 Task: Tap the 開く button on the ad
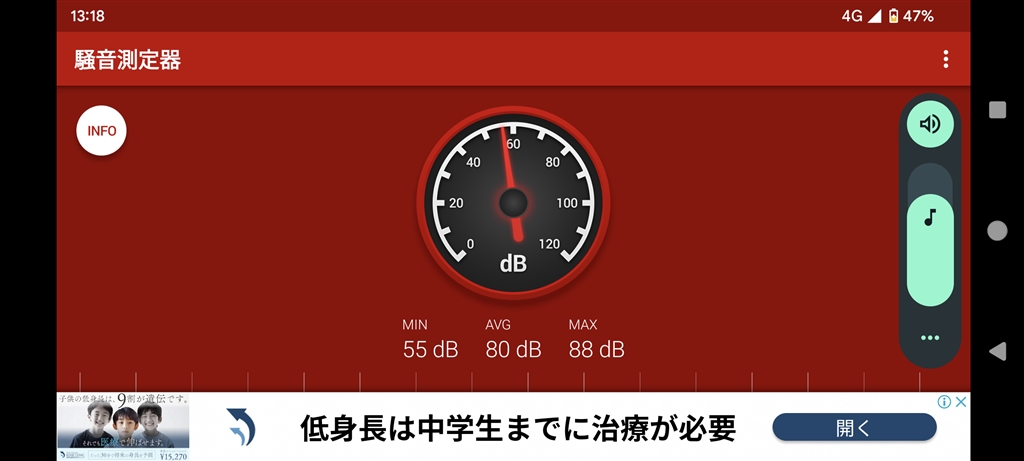click(854, 428)
